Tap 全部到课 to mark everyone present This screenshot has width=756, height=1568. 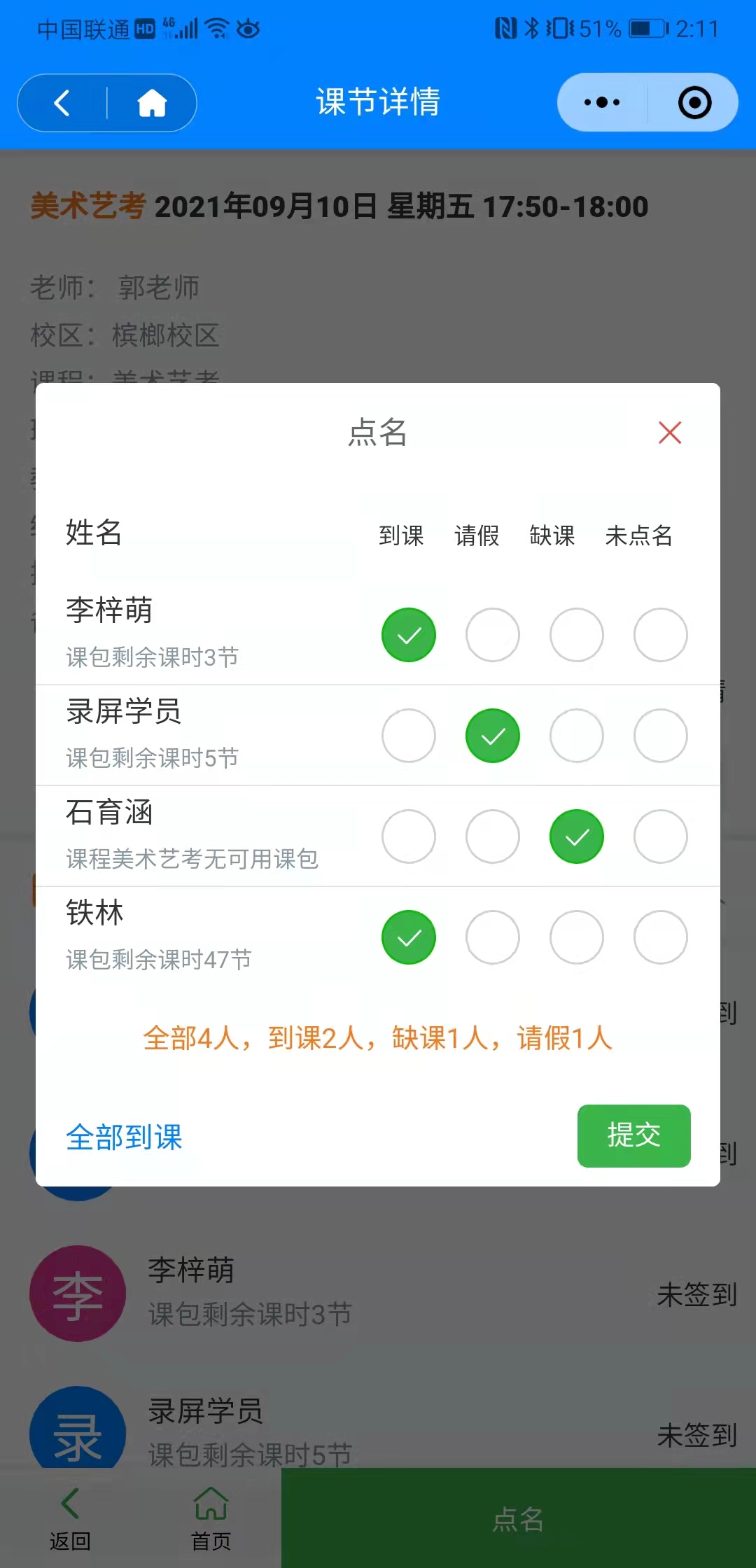[124, 1137]
